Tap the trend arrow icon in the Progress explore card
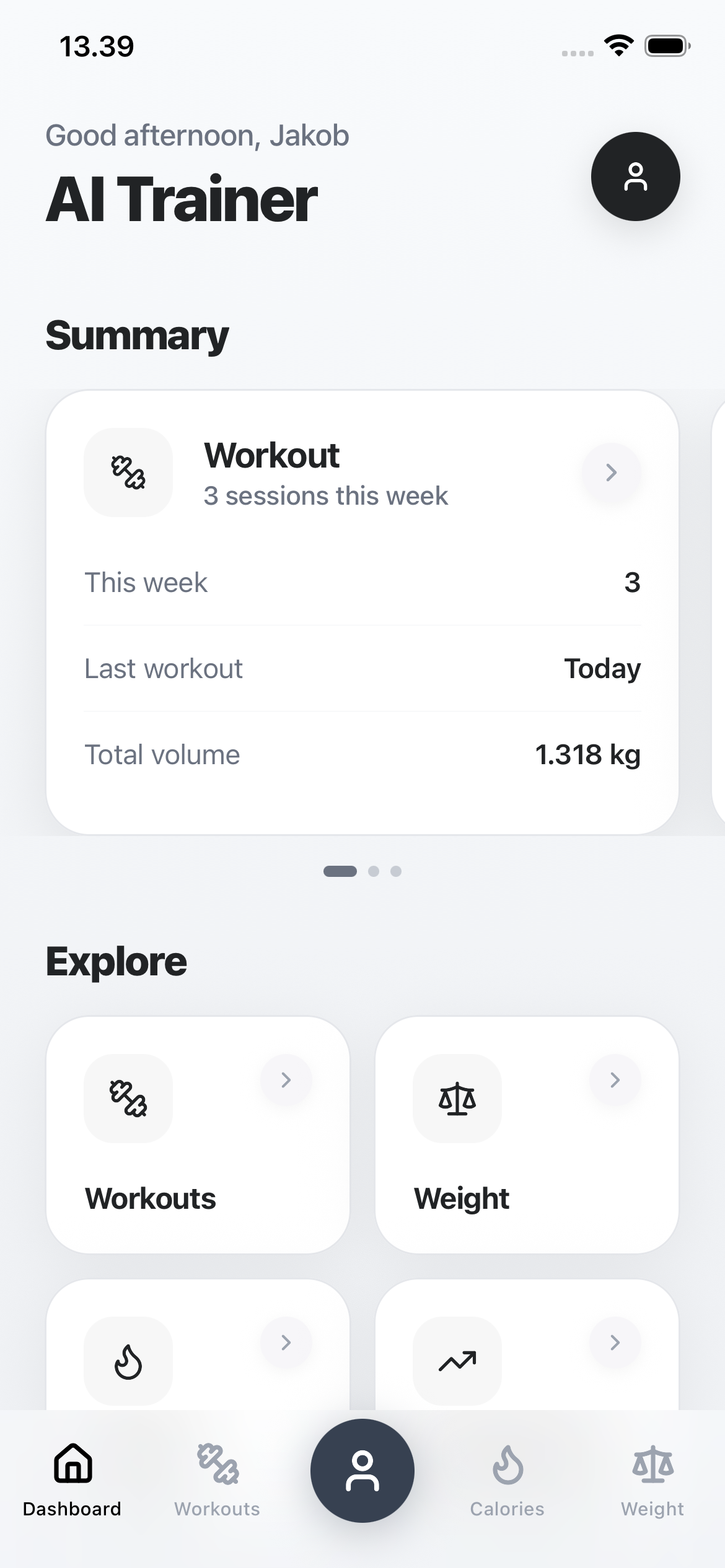 pos(457,1360)
